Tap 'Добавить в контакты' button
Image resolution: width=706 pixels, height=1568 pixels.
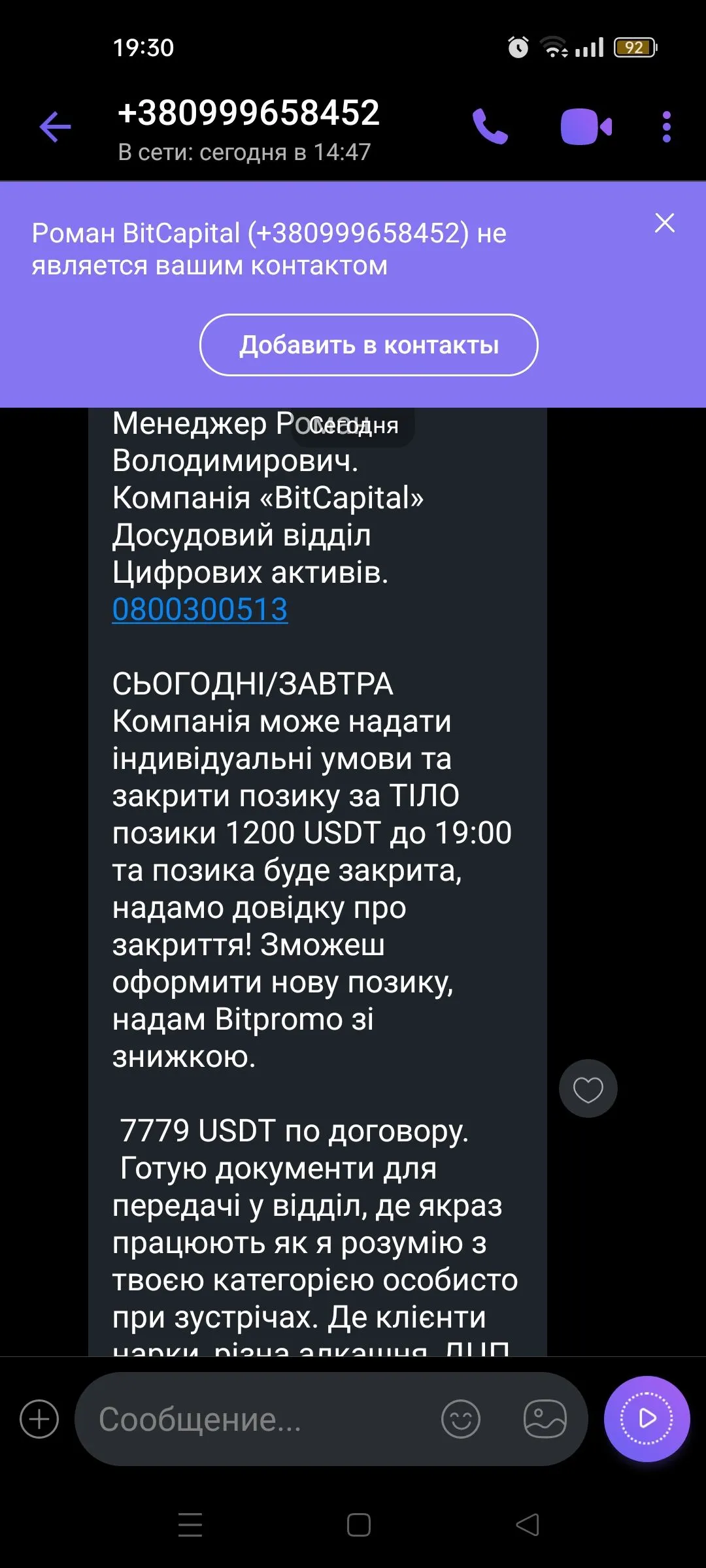[x=369, y=345]
